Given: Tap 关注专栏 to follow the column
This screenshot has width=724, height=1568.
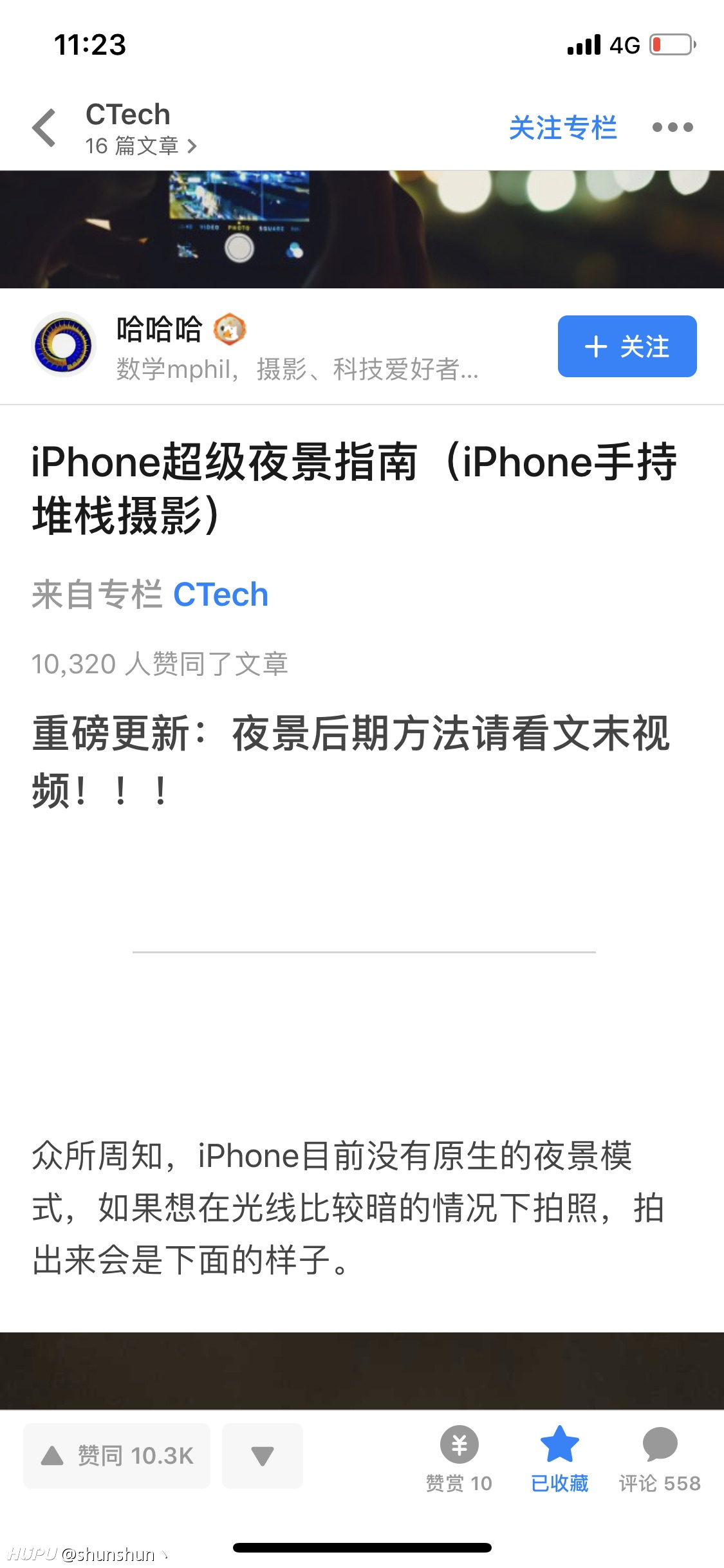Looking at the screenshot, I should 562,127.
